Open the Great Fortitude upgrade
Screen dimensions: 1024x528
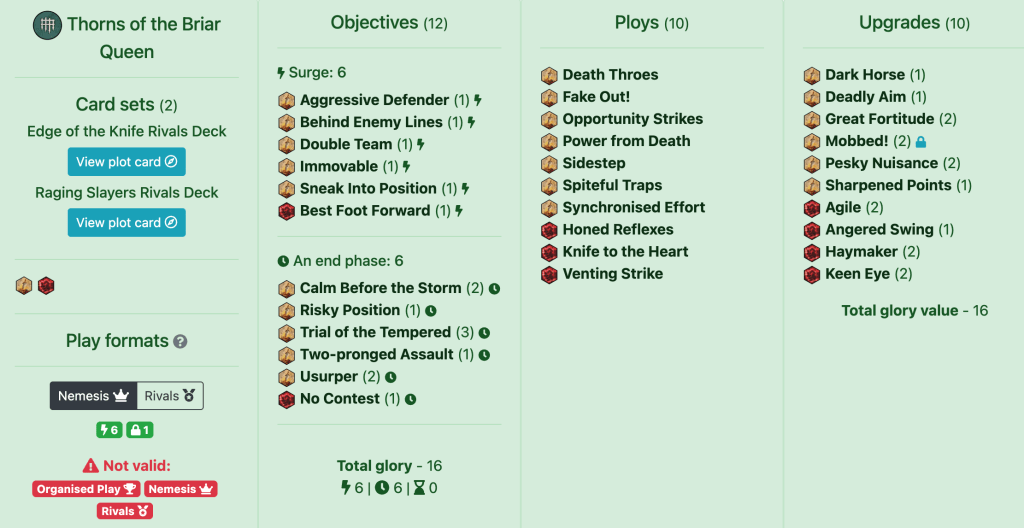tap(879, 119)
